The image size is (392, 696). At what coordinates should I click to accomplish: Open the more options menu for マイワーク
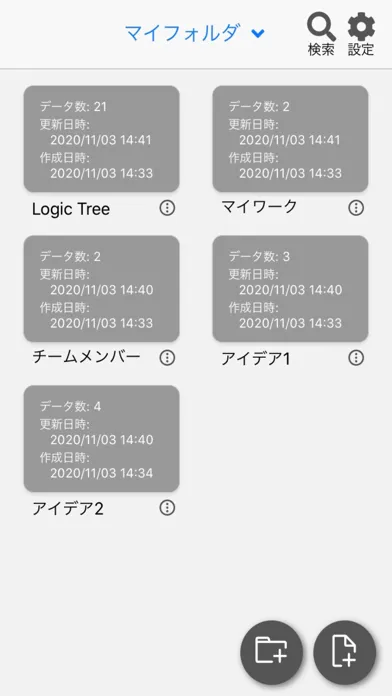(356, 207)
